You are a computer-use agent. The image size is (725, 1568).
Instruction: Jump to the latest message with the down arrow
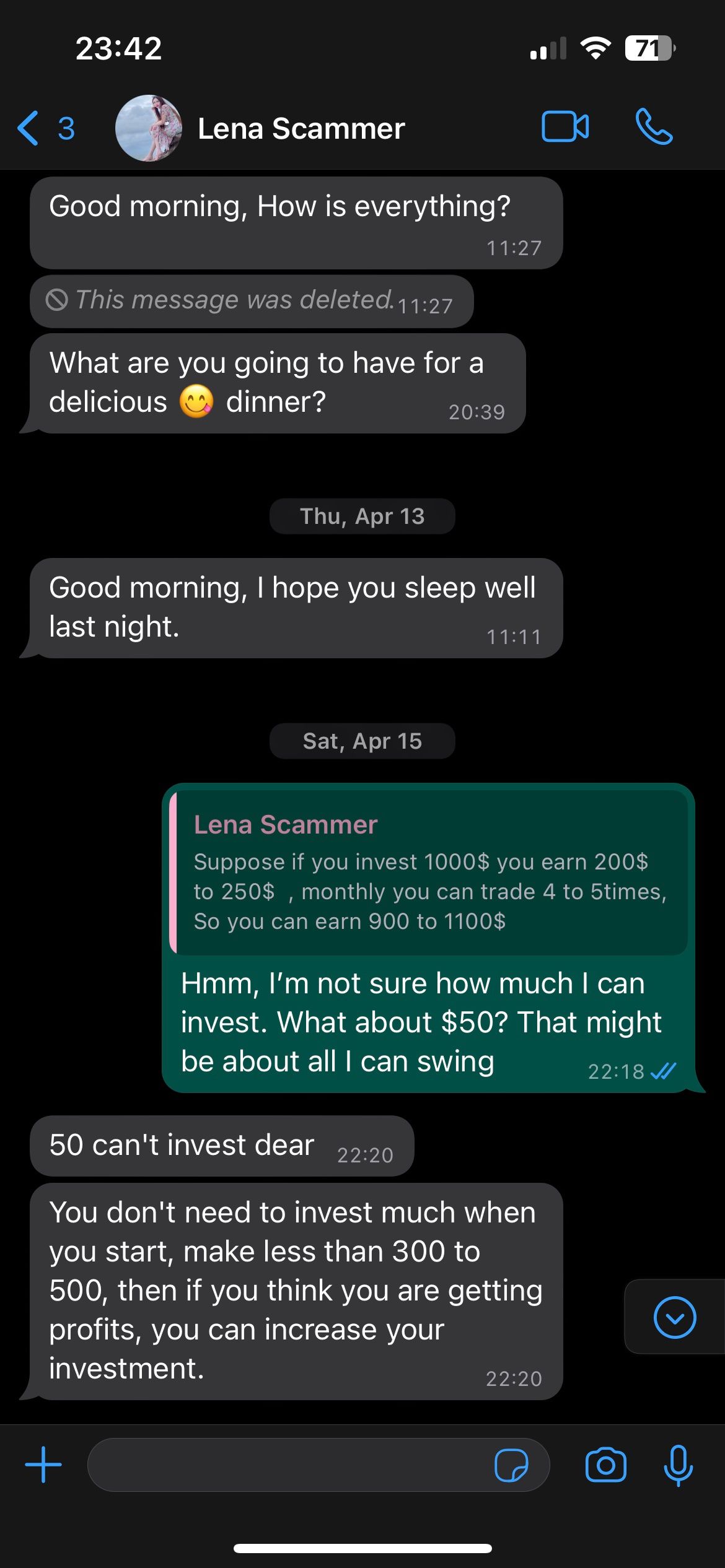pos(674,1317)
